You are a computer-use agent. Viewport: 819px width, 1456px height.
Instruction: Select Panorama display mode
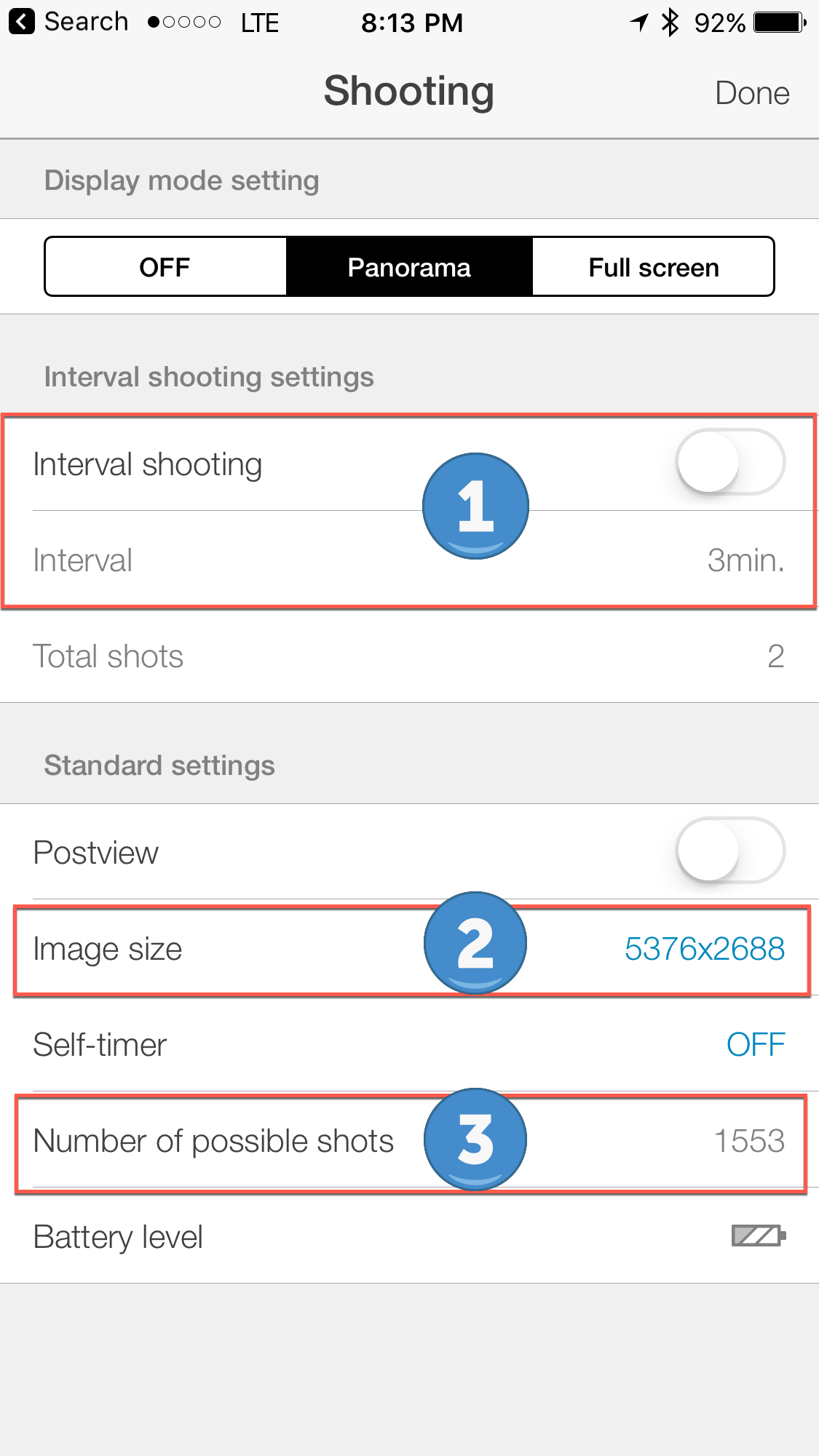[409, 267]
